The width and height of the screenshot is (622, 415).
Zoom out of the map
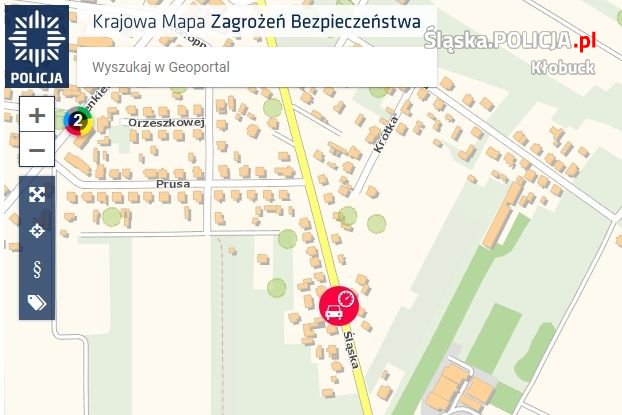pyautogui.click(x=37, y=150)
